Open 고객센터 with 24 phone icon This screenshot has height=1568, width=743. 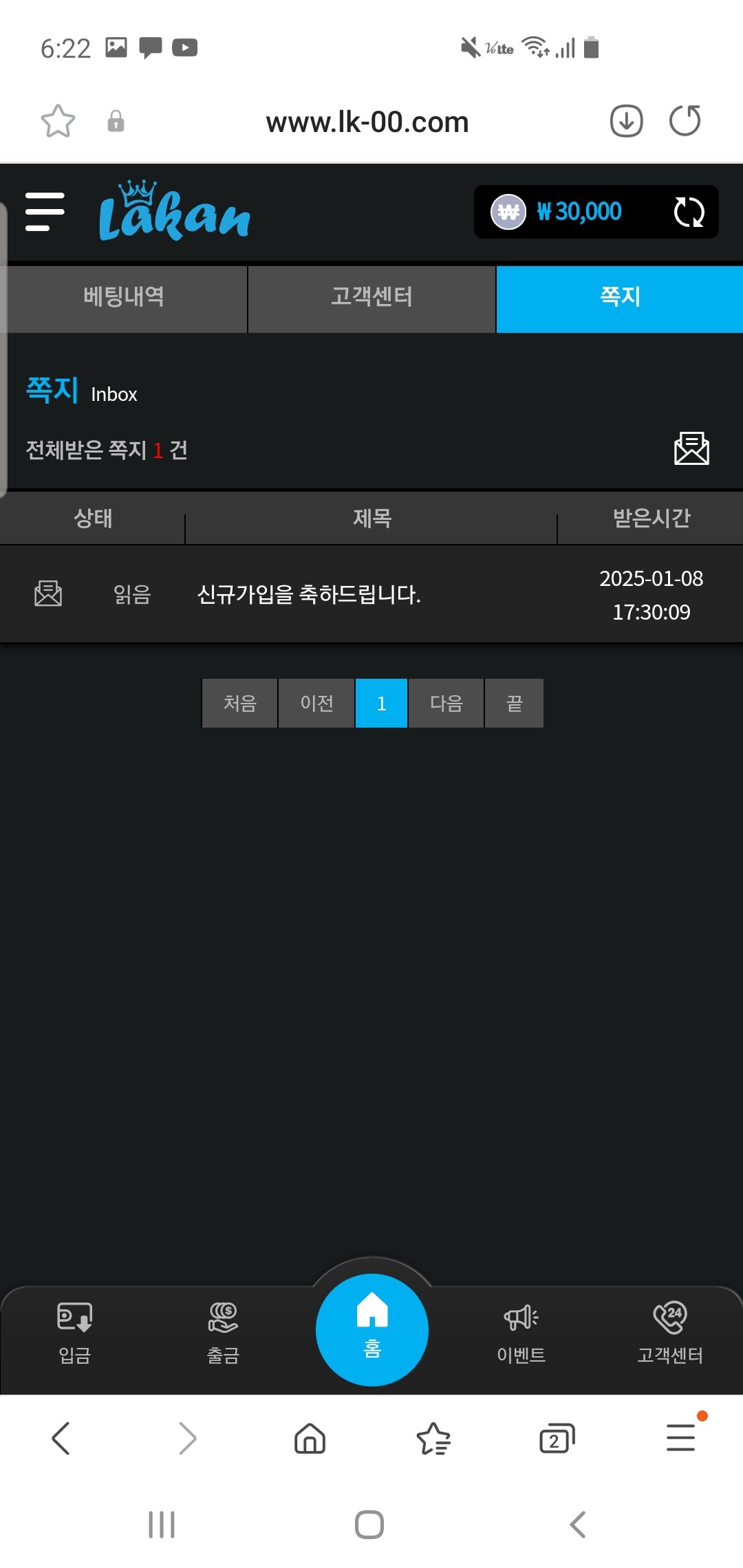669,1332
